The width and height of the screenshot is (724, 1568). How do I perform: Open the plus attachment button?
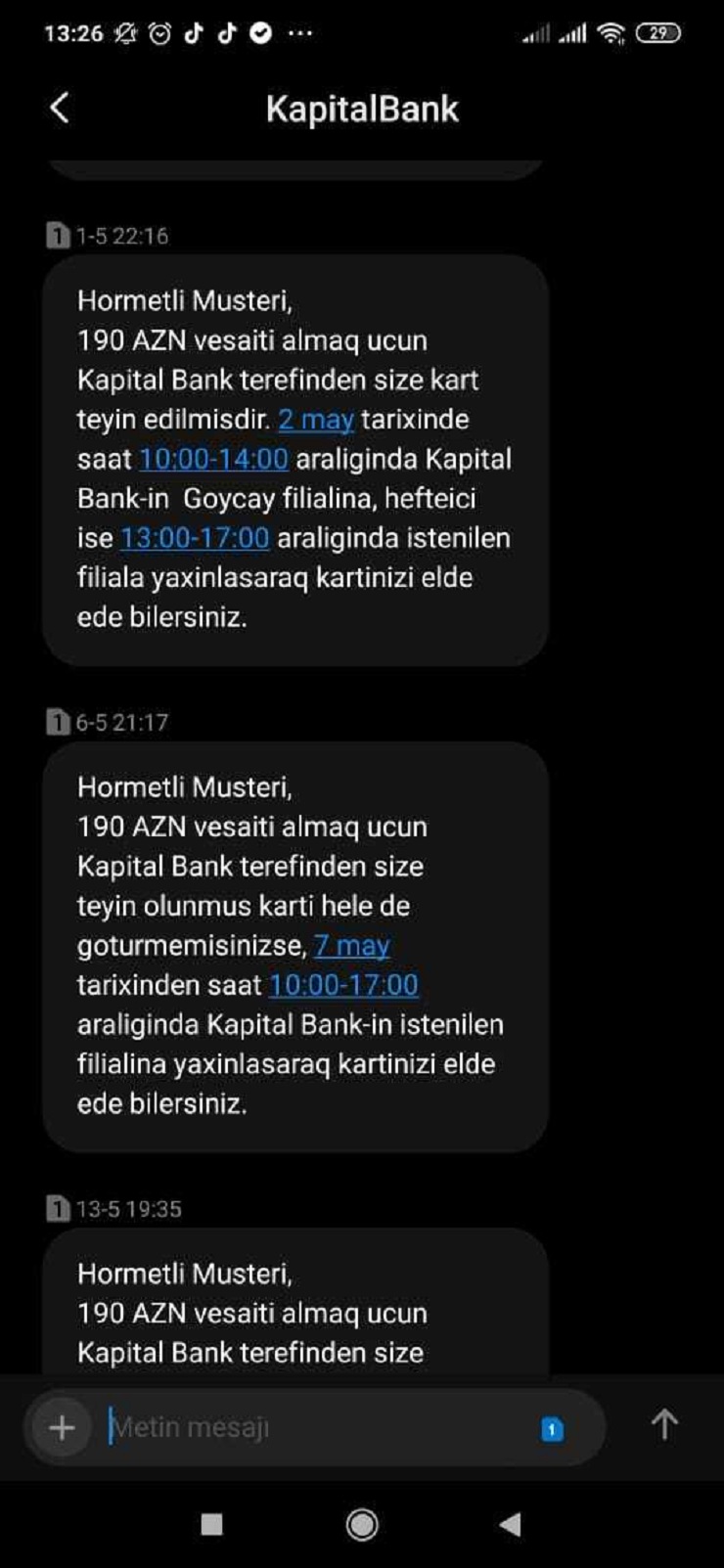(x=62, y=1428)
